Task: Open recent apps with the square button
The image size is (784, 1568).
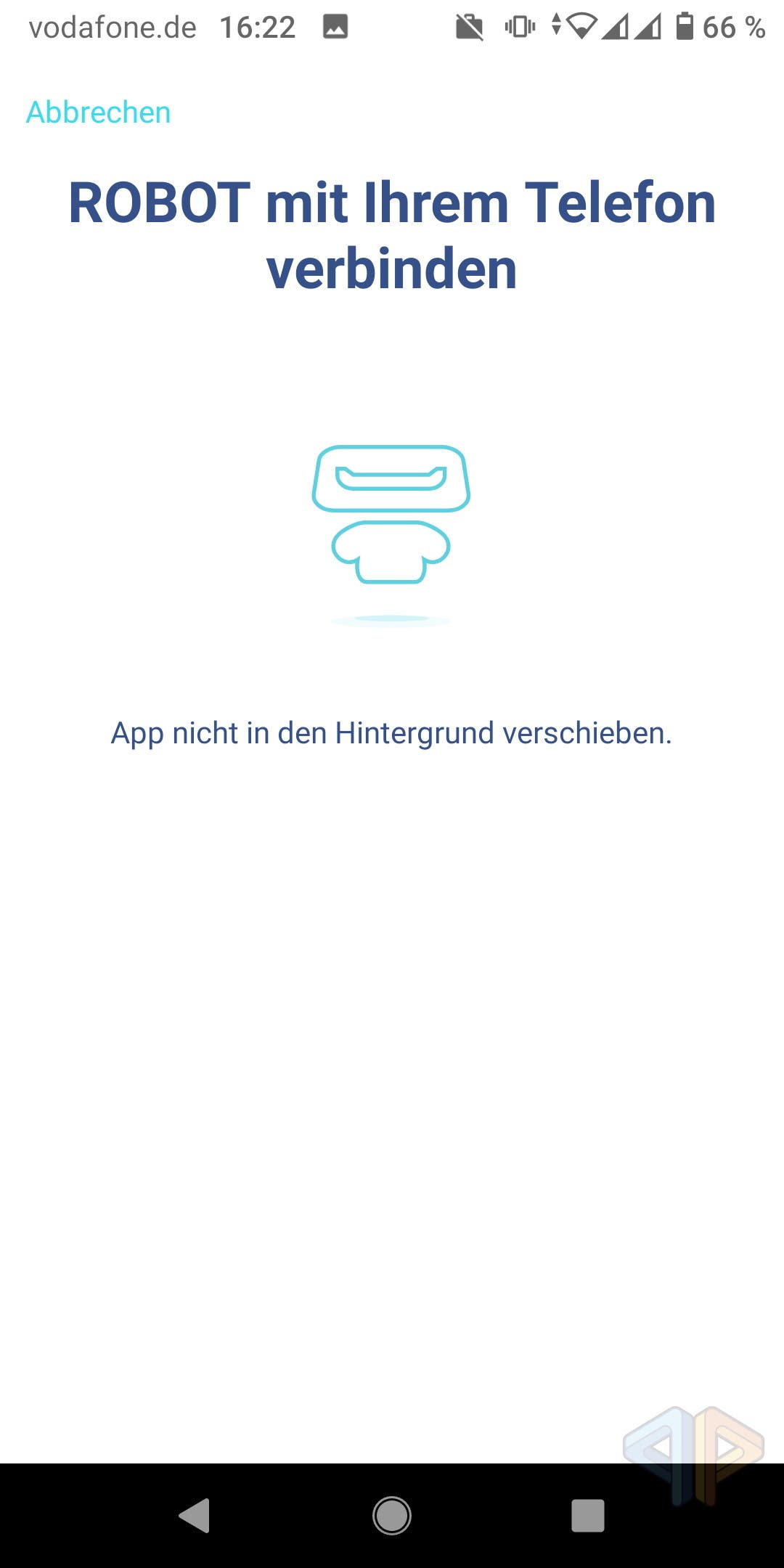Action: click(x=588, y=1516)
